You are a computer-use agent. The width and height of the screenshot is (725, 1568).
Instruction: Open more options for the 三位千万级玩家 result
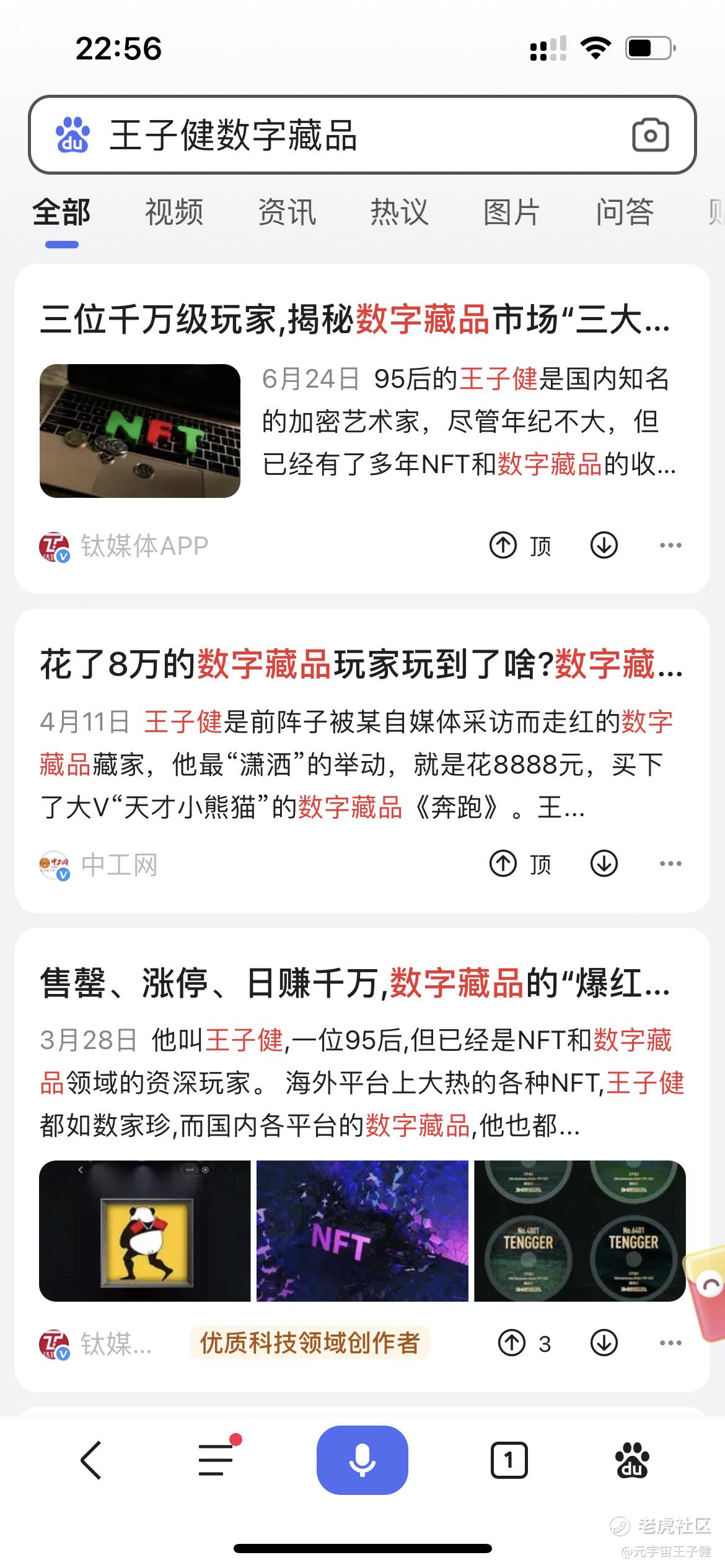click(x=670, y=546)
